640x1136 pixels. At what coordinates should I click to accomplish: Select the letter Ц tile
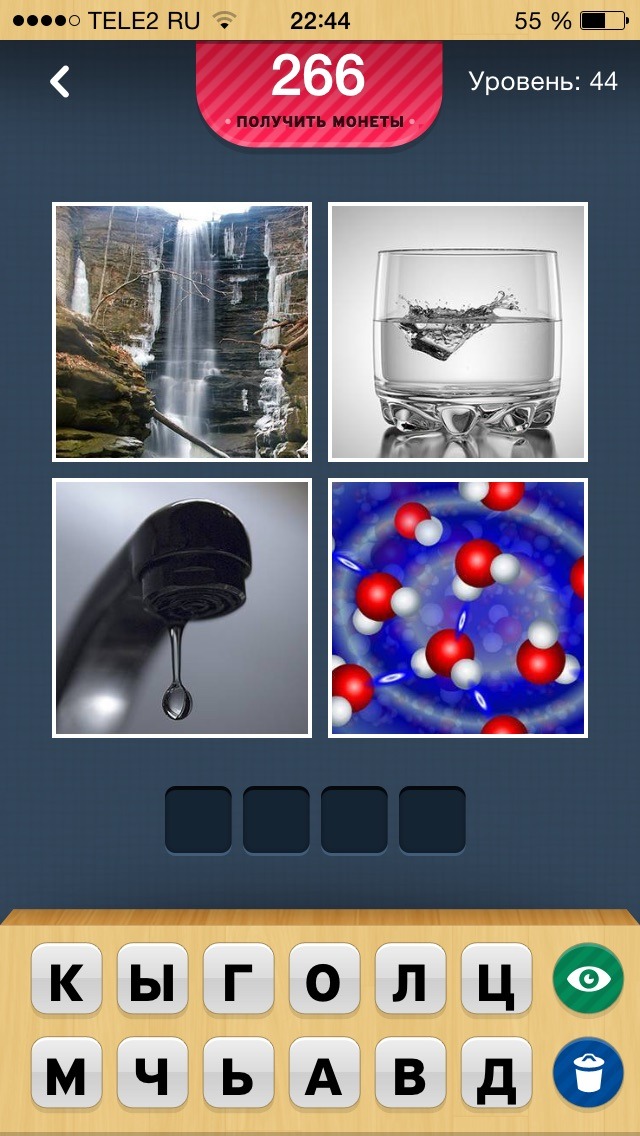click(x=495, y=982)
